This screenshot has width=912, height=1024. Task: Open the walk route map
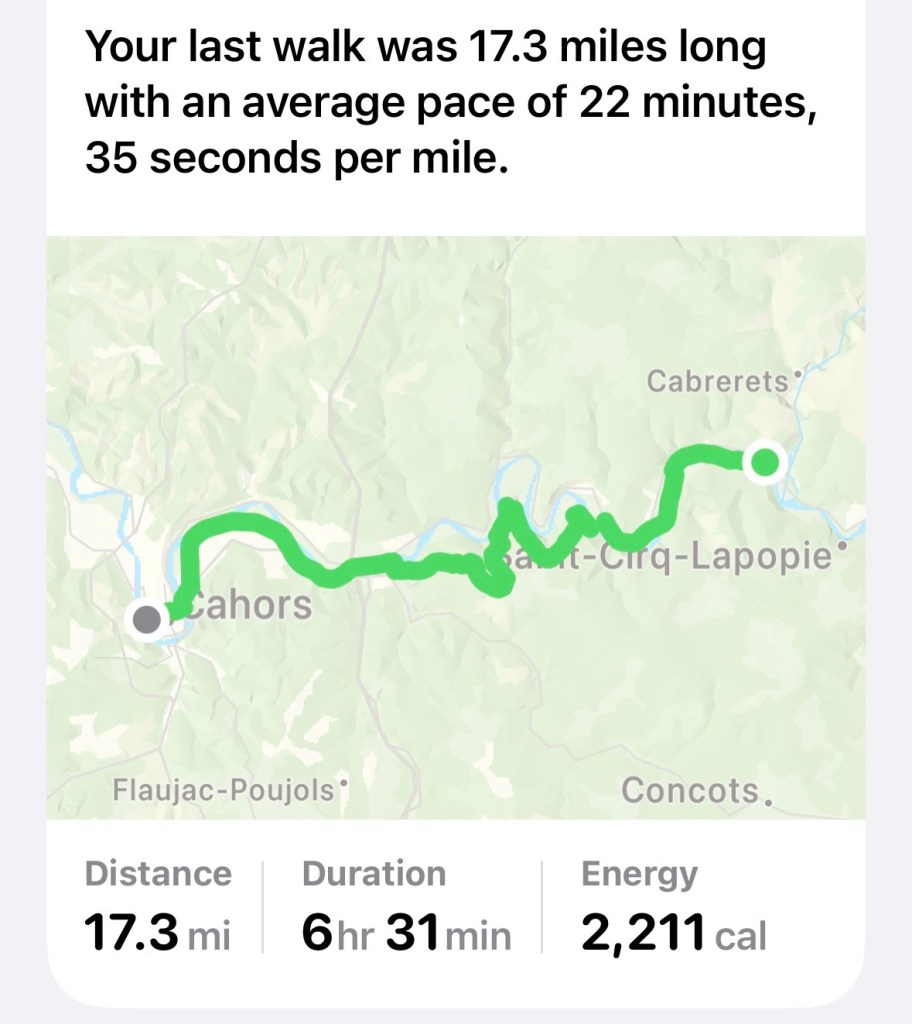(x=455, y=527)
